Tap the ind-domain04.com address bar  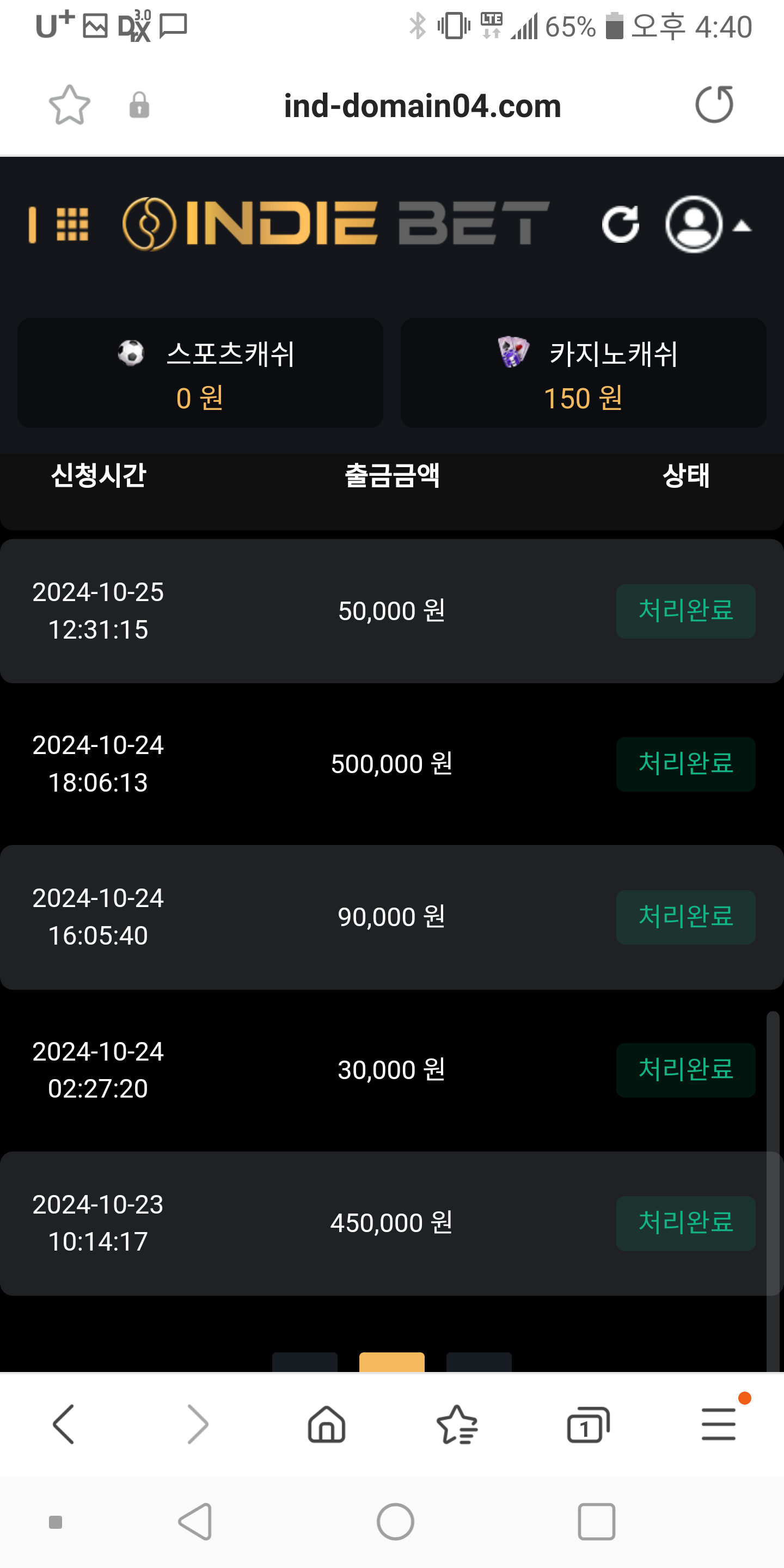(x=422, y=106)
